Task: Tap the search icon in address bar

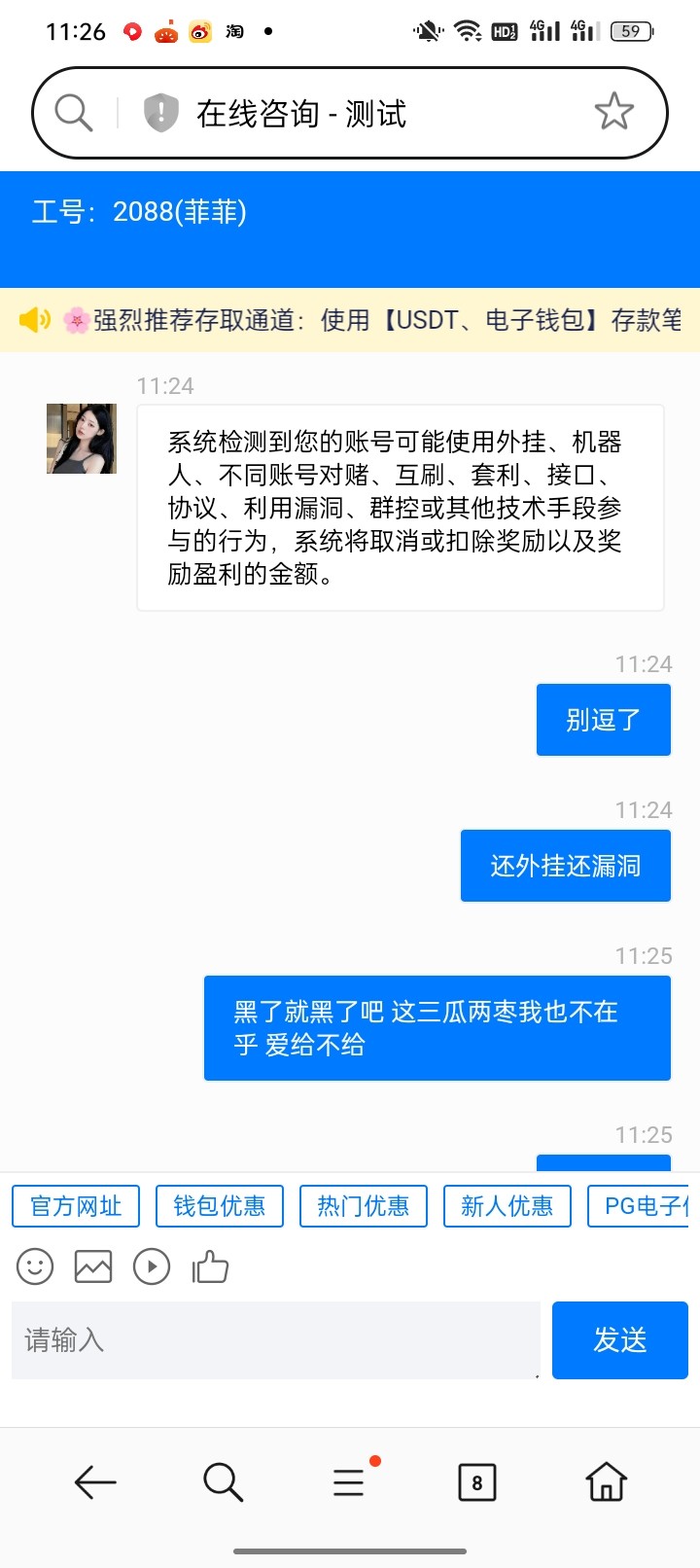Action: pyautogui.click(x=74, y=113)
